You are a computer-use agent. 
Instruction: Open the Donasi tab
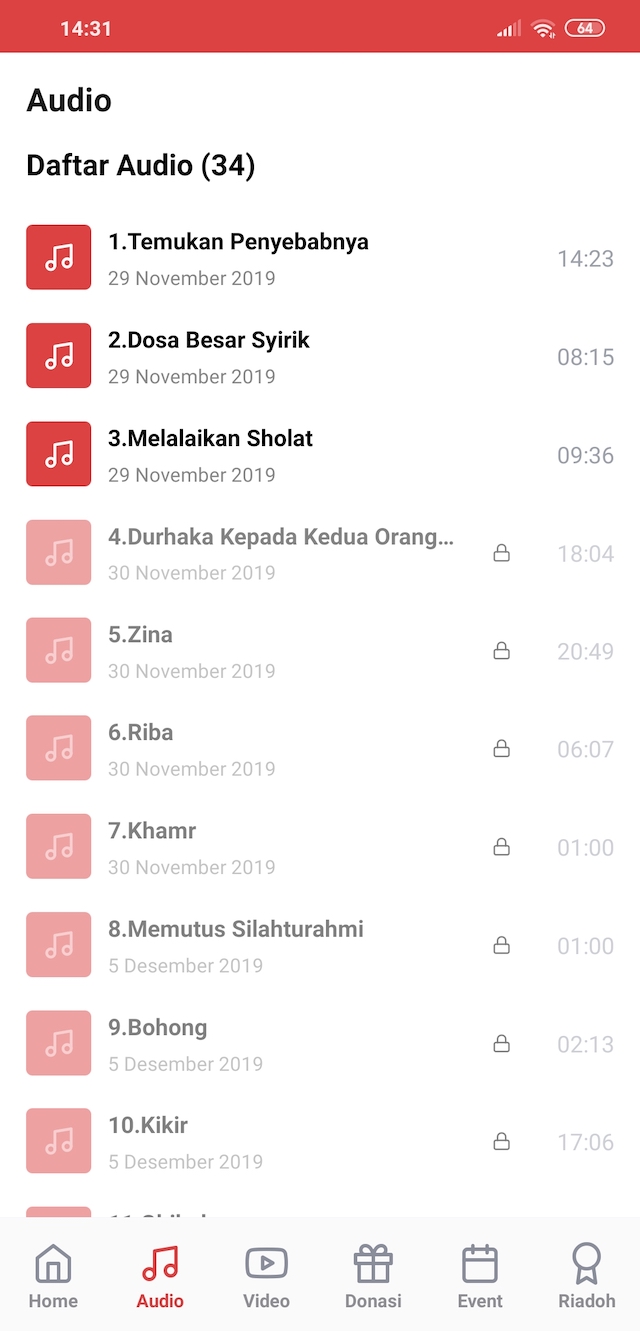click(x=373, y=1276)
